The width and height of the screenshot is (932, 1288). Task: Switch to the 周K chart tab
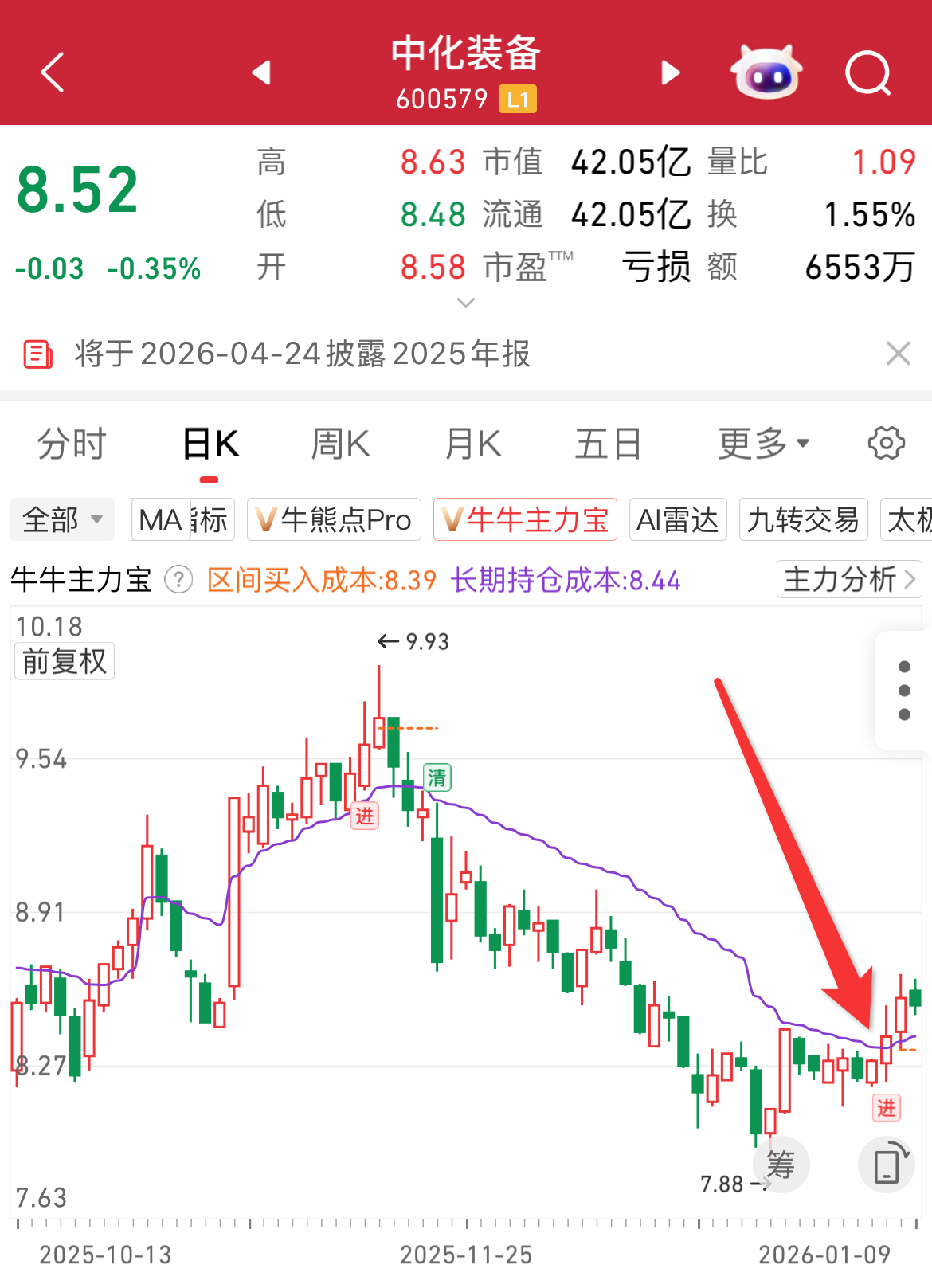click(340, 444)
